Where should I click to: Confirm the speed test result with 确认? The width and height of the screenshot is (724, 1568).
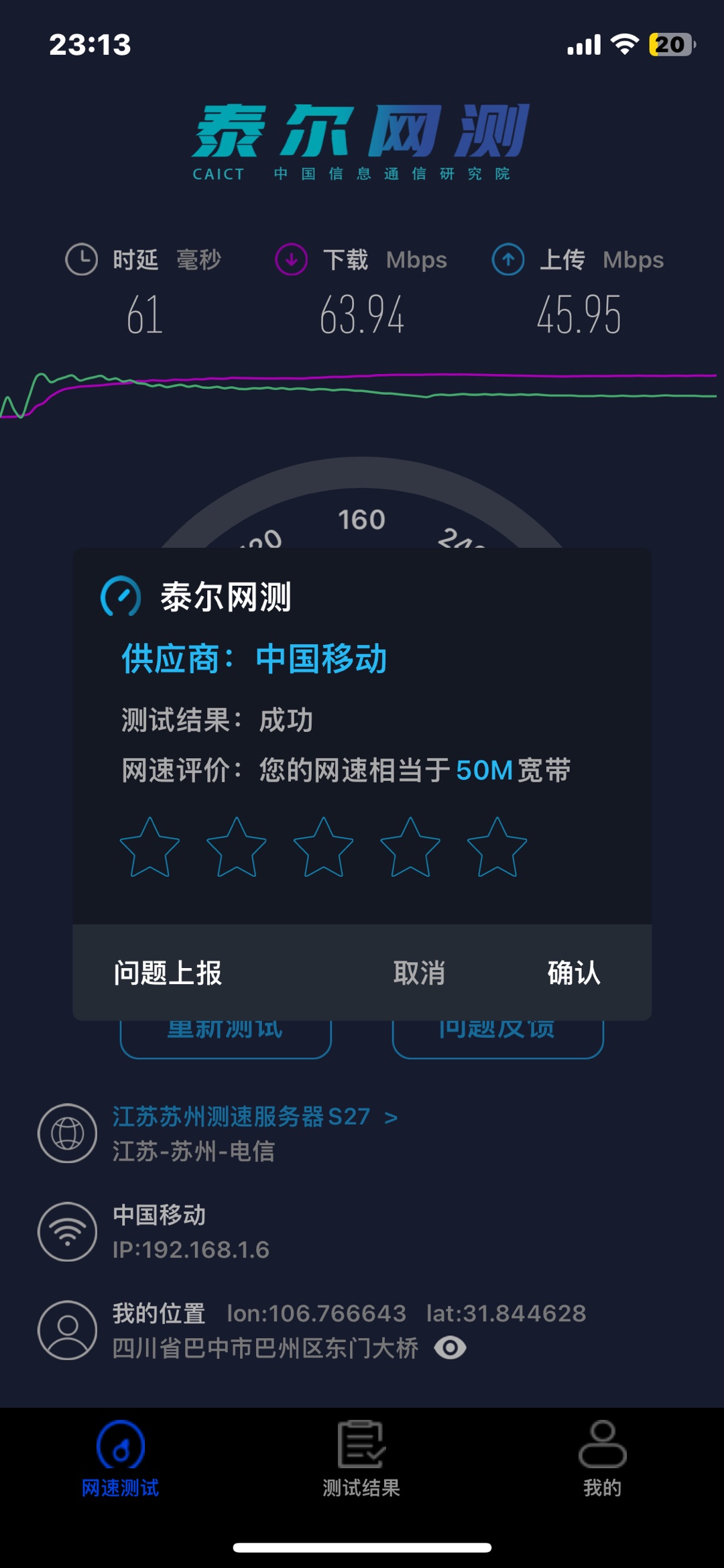pyautogui.click(x=574, y=973)
